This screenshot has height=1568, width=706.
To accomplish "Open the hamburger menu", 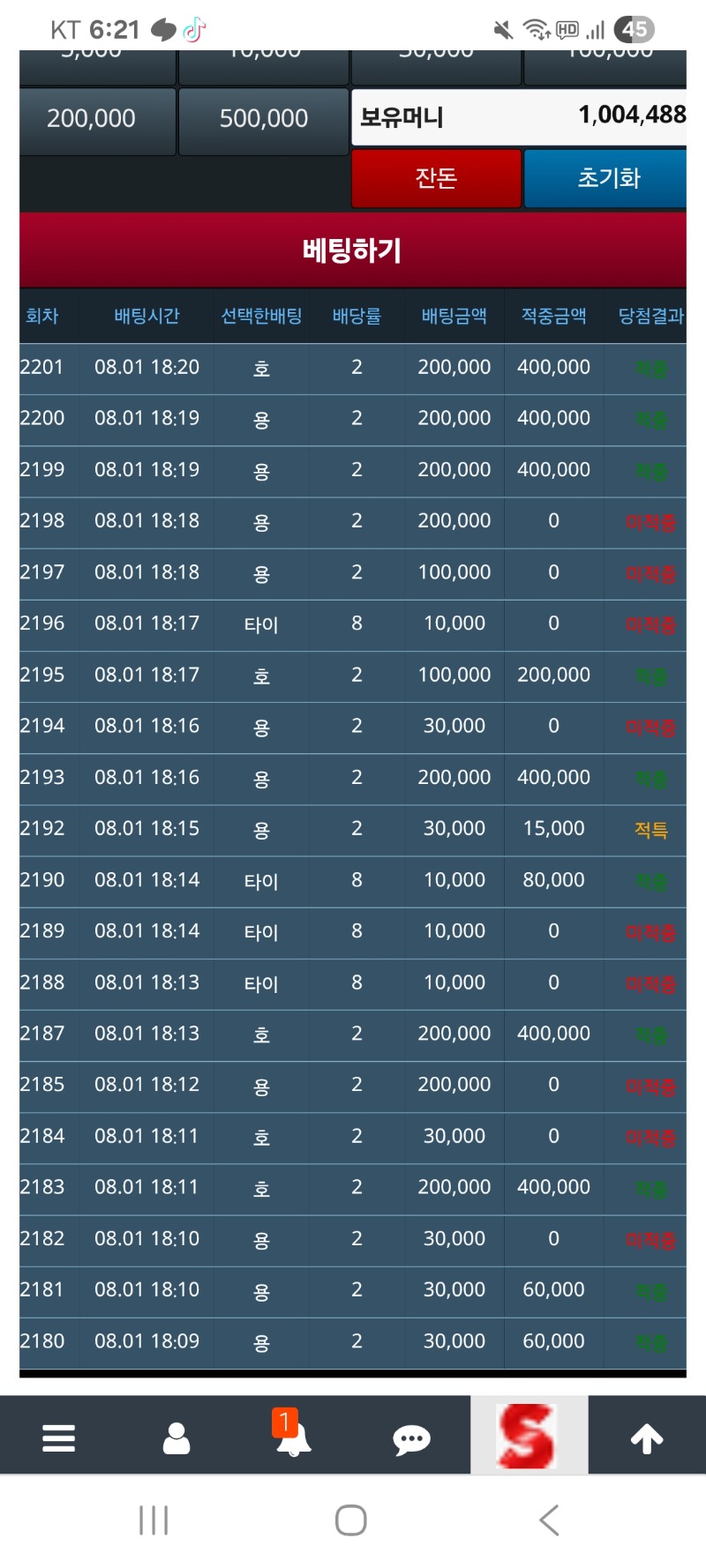I will tap(58, 1438).
